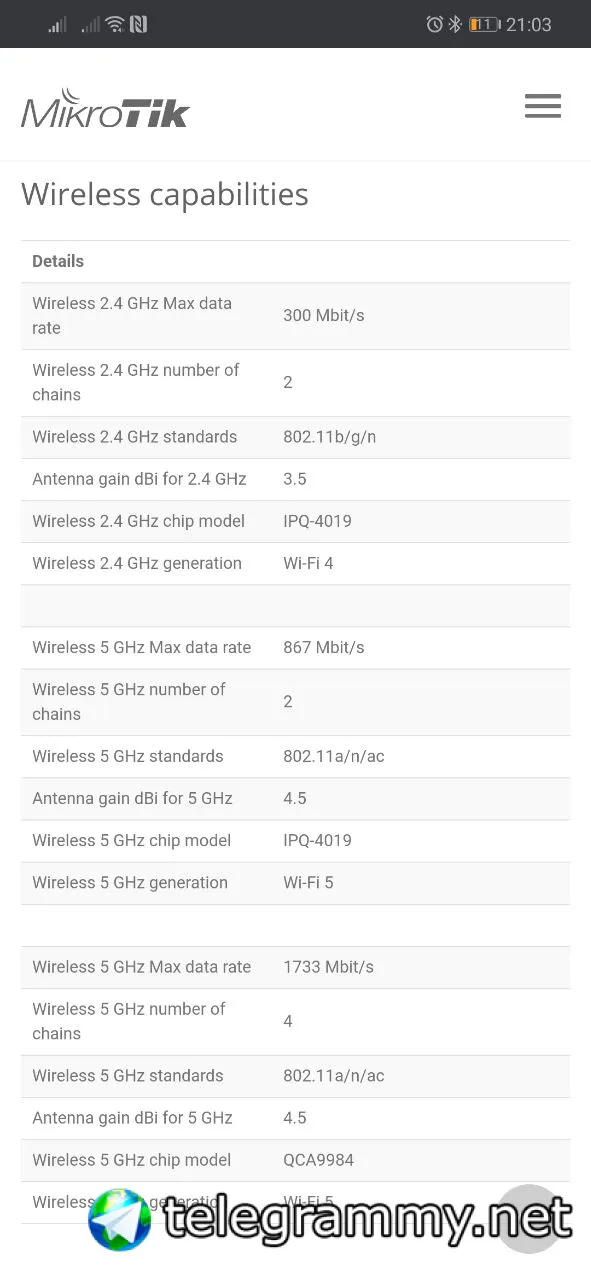
Task: Go to the MikroTik home page
Action: (105, 110)
